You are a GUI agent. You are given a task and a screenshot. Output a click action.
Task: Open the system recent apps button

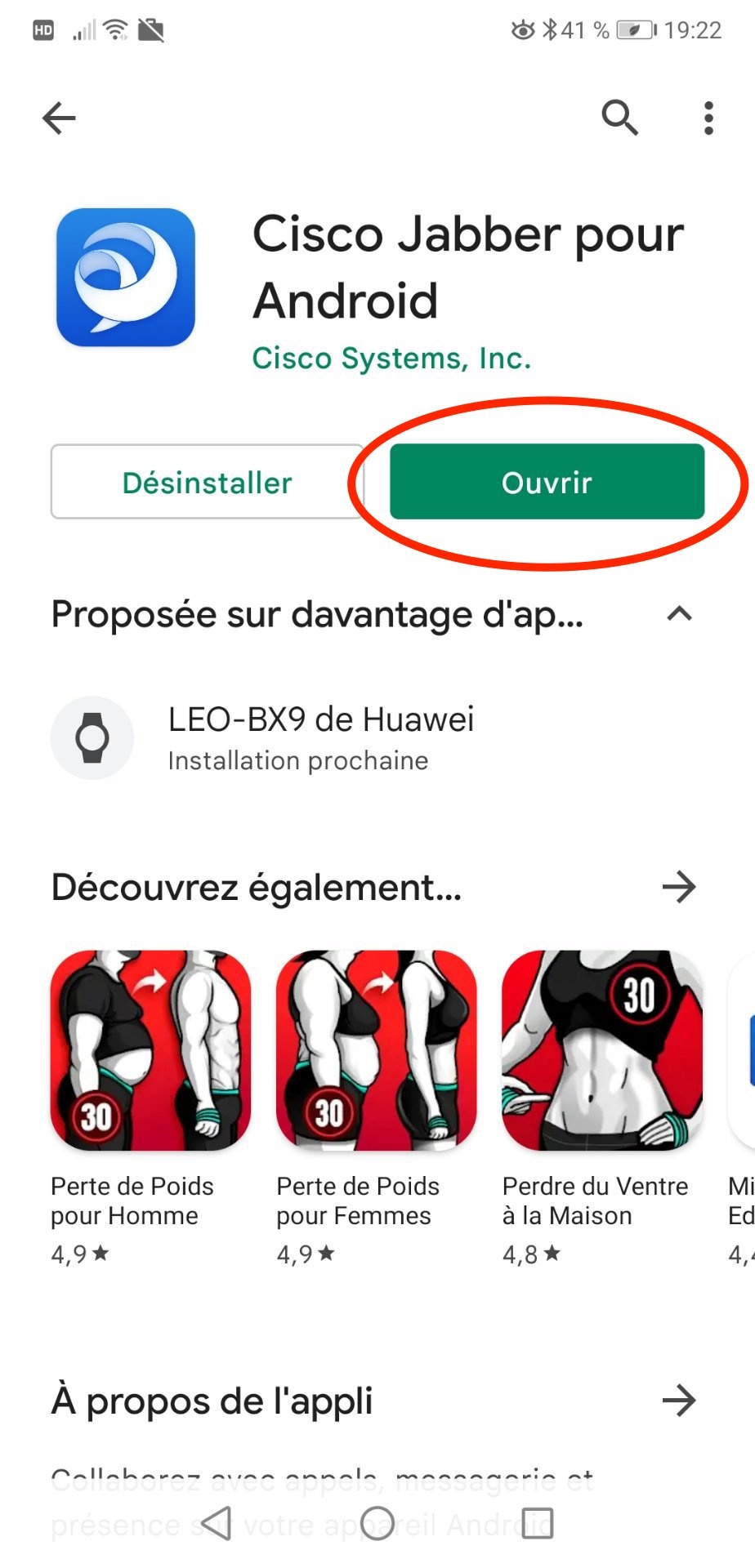coord(537,1523)
